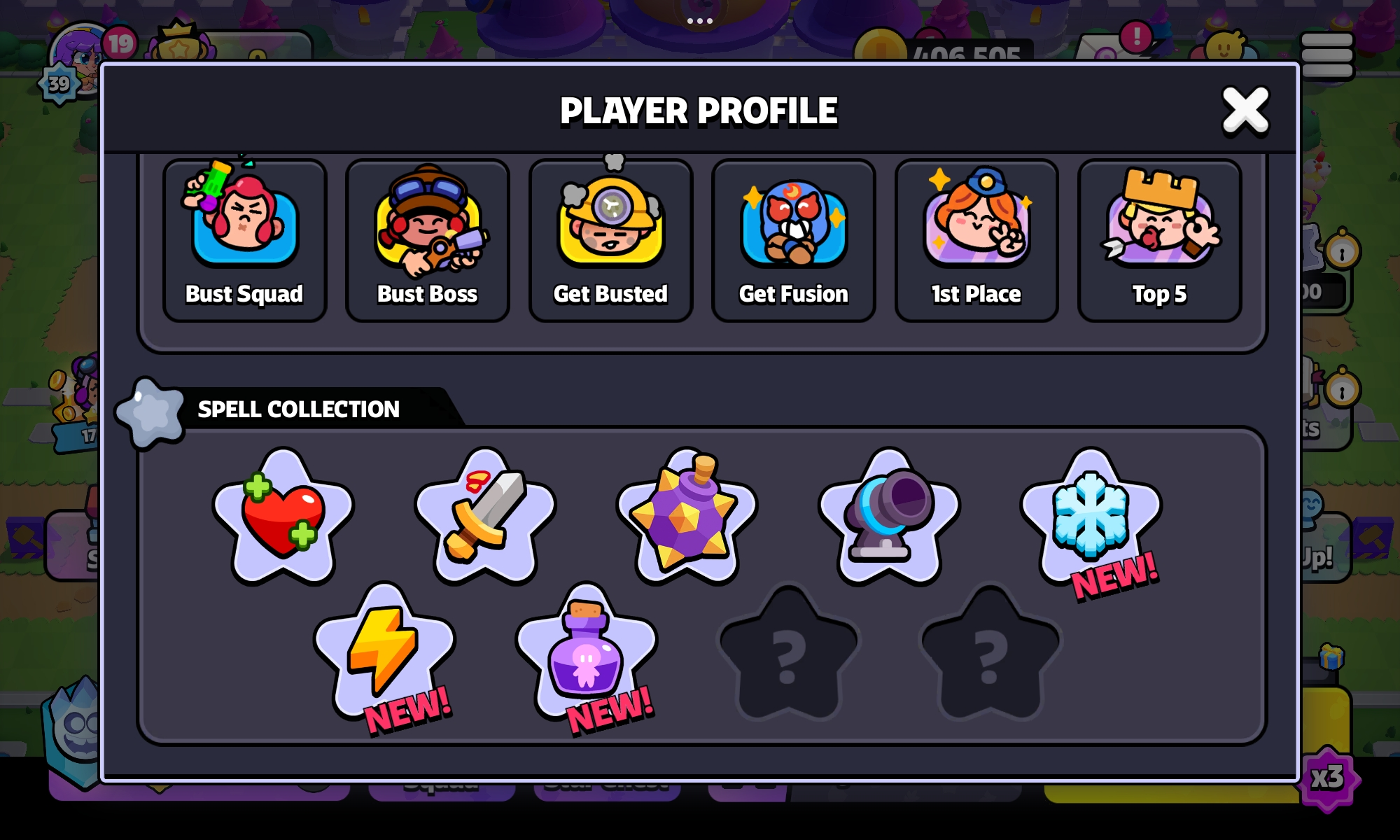
Task: Choose the 1st Place emote card
Action: tap(976, 240)
